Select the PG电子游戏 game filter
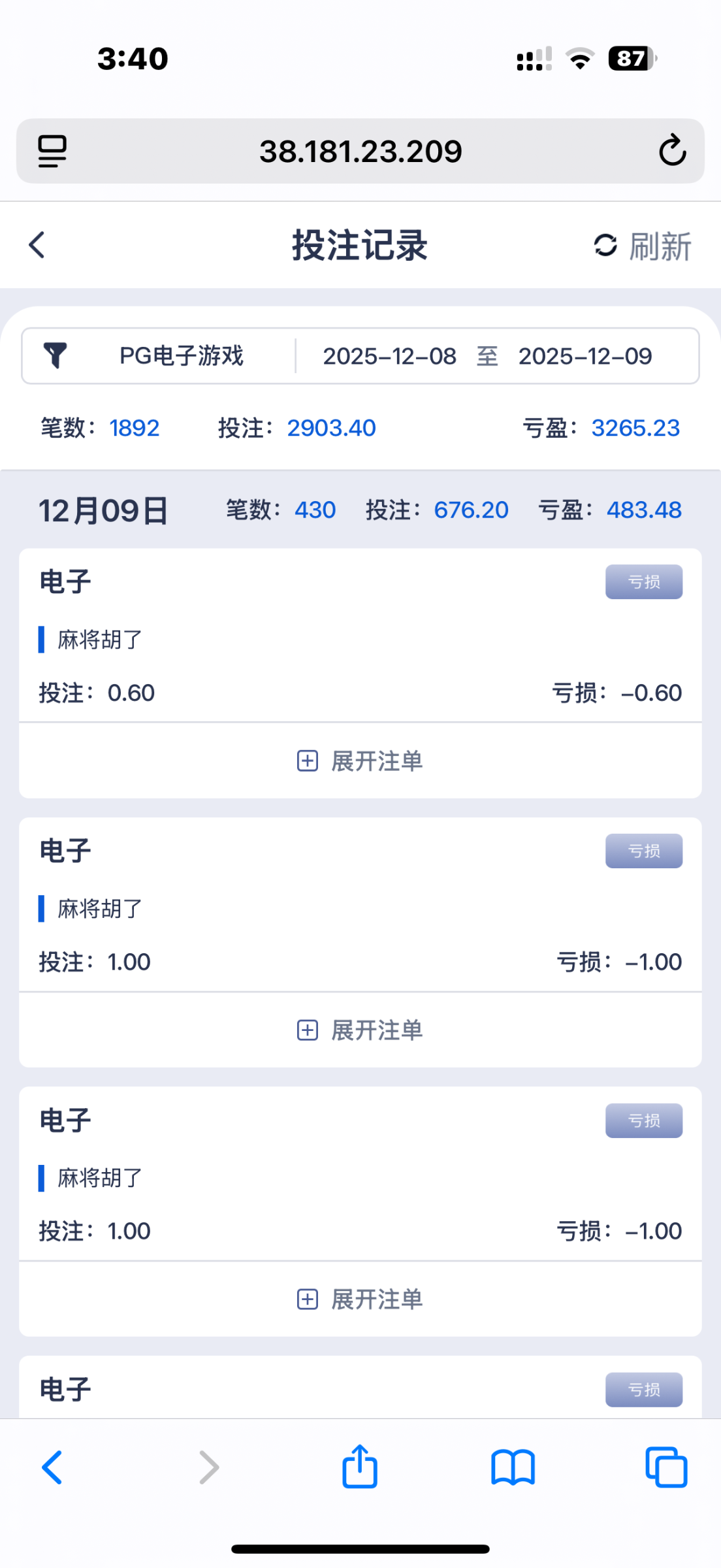 tap(182, 355)
